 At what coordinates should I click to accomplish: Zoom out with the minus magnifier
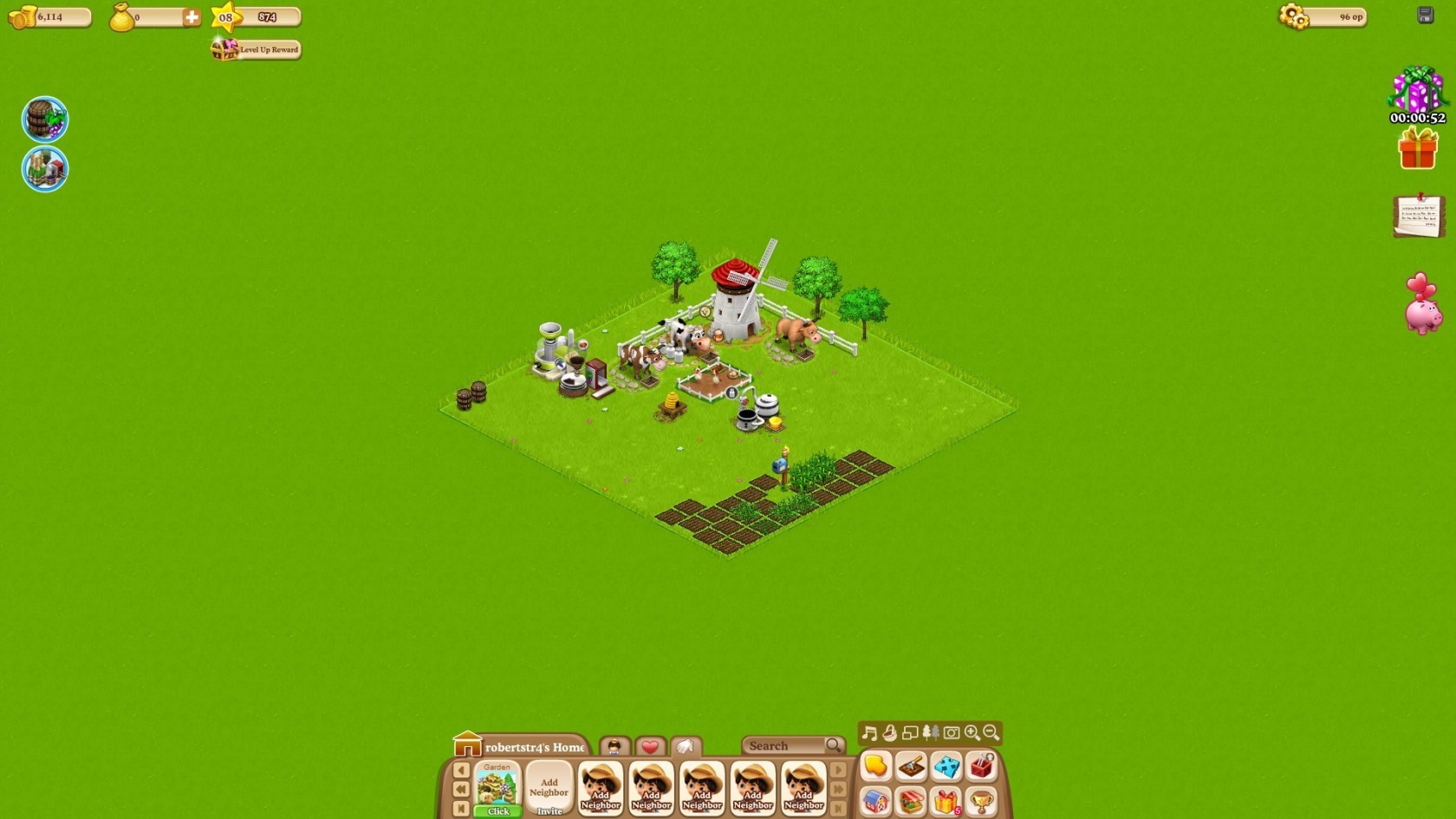click(991, 733)
